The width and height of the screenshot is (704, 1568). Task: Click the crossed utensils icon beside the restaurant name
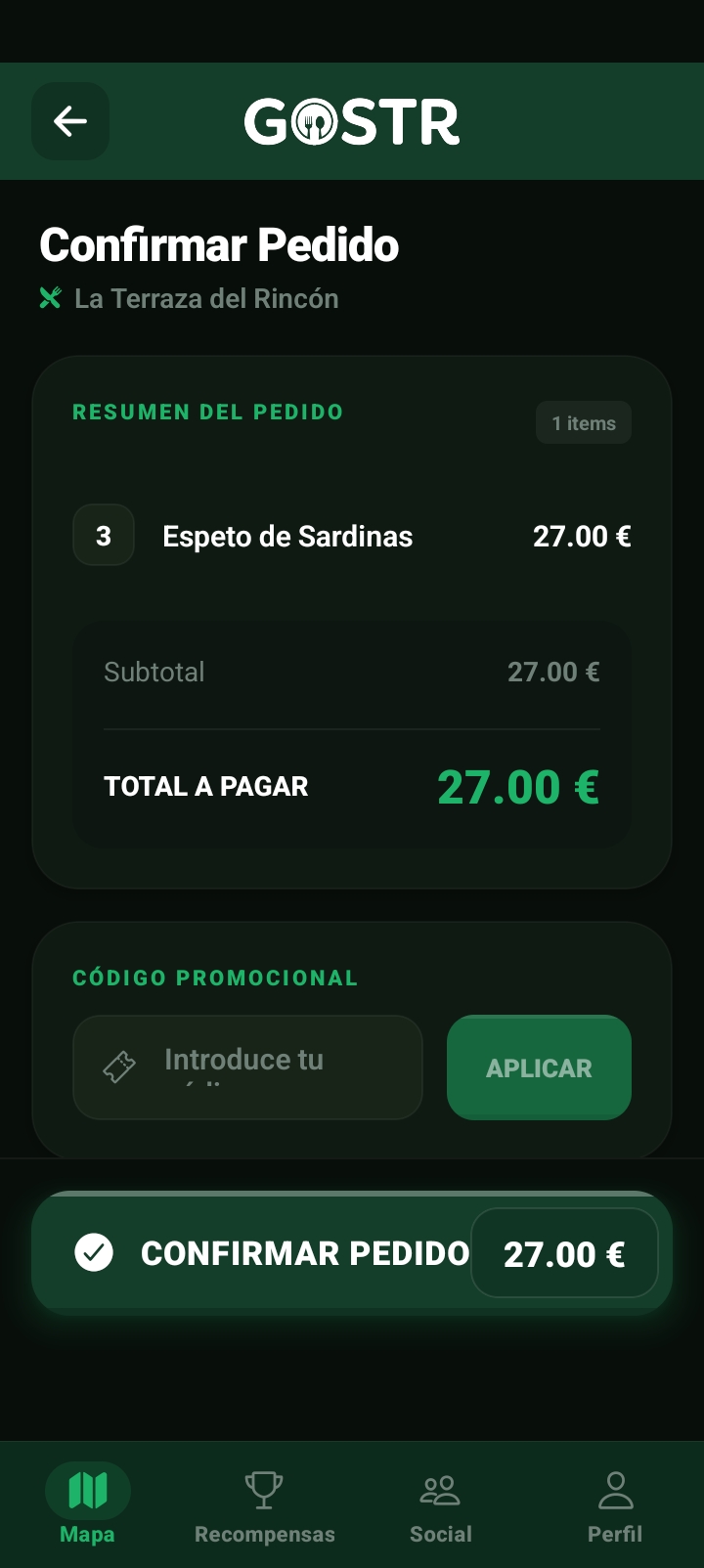point(49,297)
